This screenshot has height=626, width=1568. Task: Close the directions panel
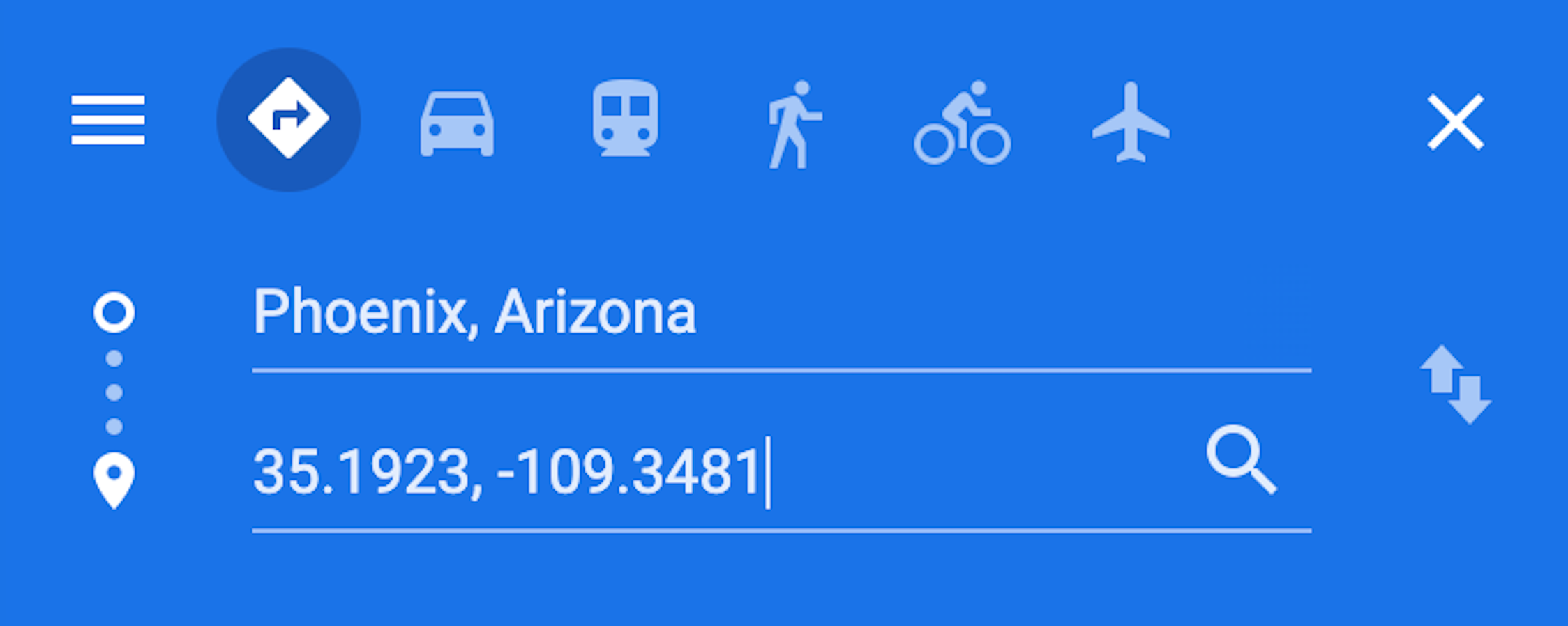(x=1455, y=123)
